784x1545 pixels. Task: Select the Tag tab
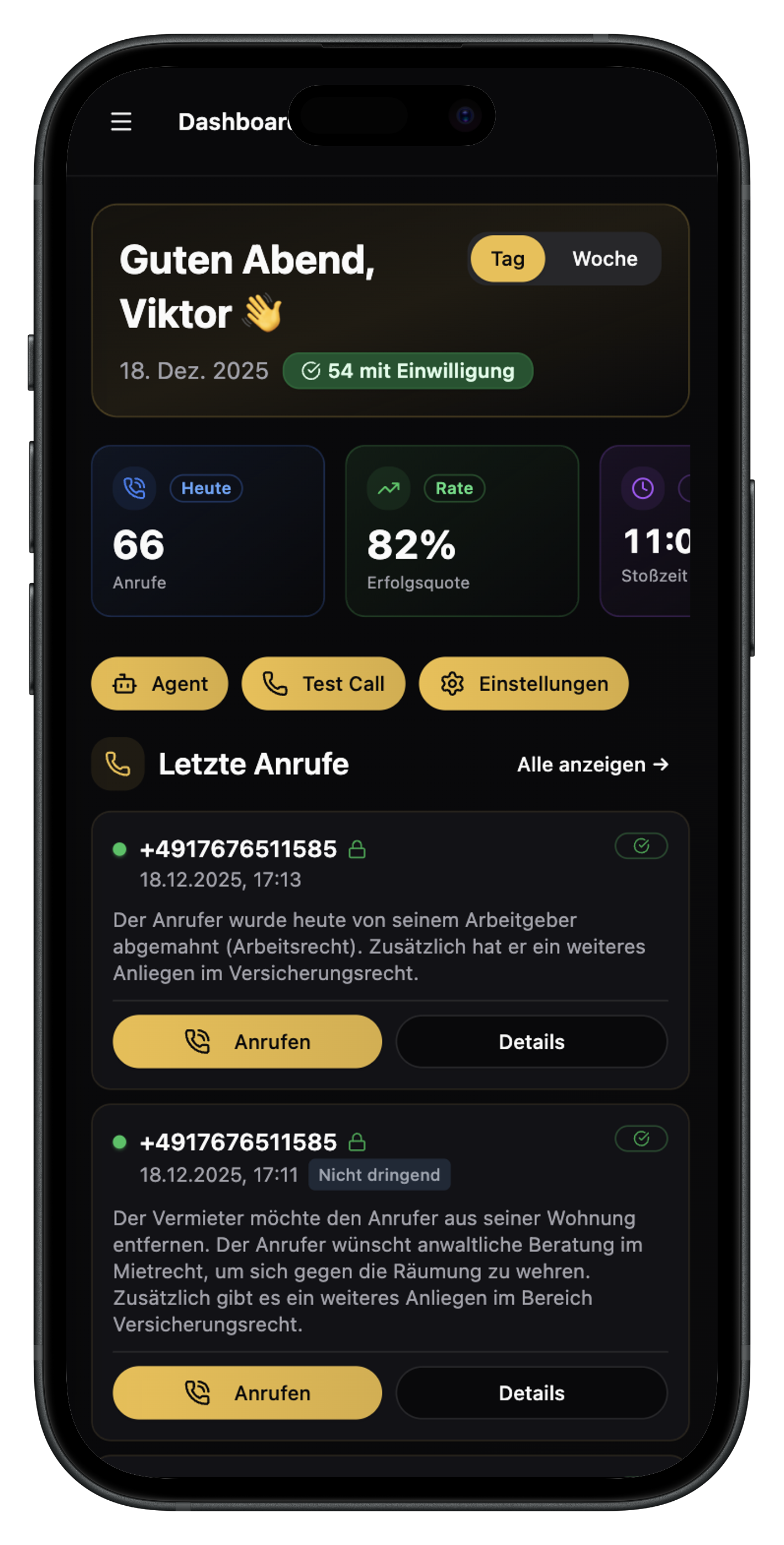(x=507, y=259)
